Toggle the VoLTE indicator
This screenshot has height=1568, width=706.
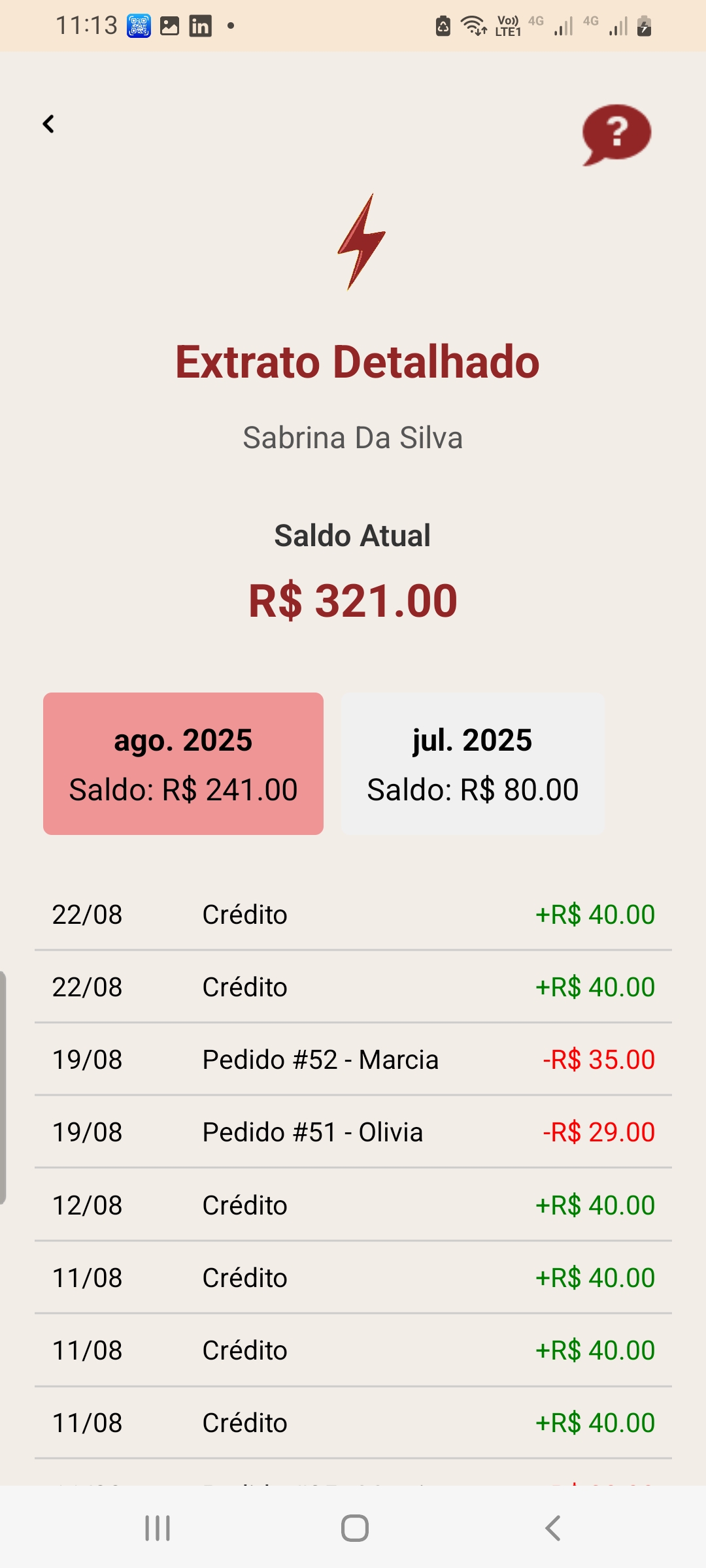(507, 25)
